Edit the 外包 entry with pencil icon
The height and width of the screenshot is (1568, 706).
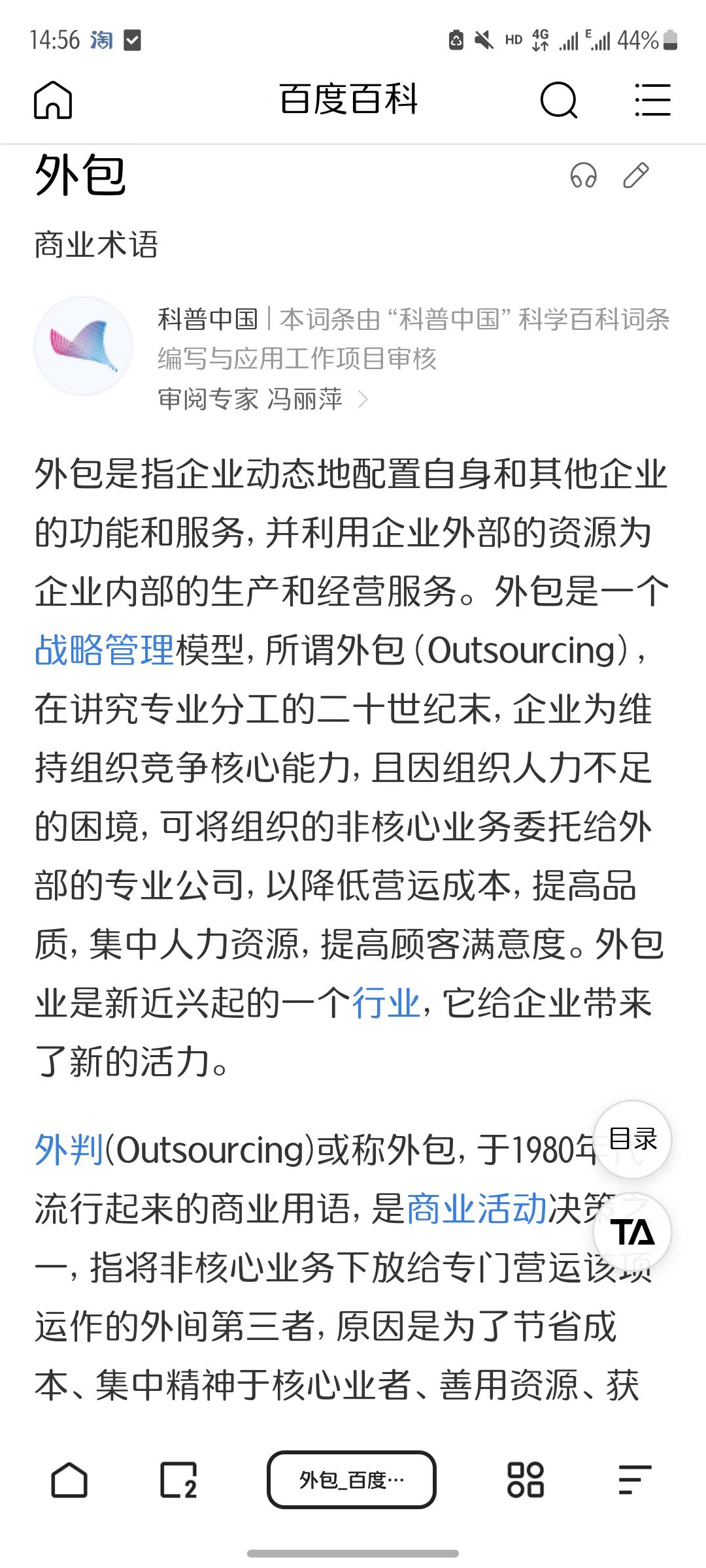click(635, 176)
